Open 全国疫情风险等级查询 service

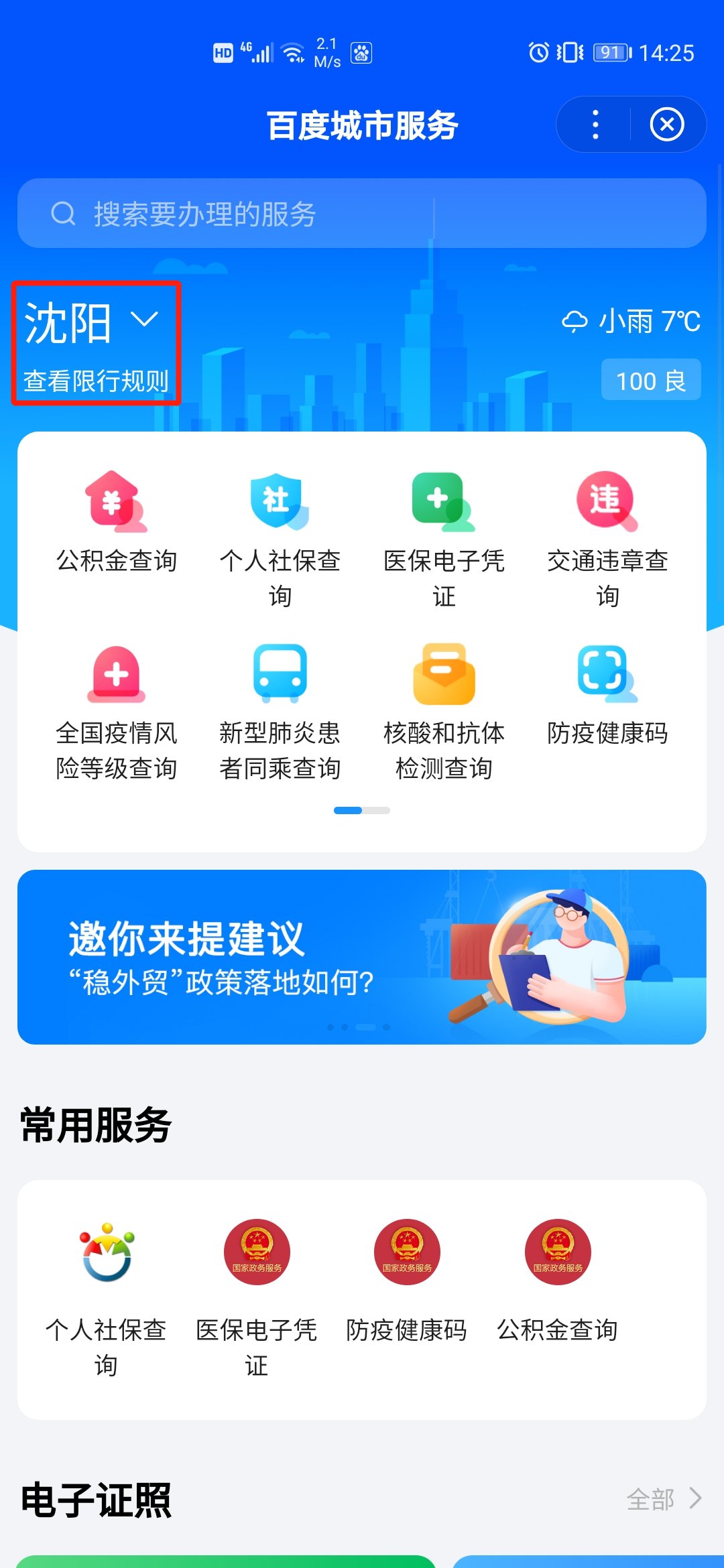click(x=116, y=710)
